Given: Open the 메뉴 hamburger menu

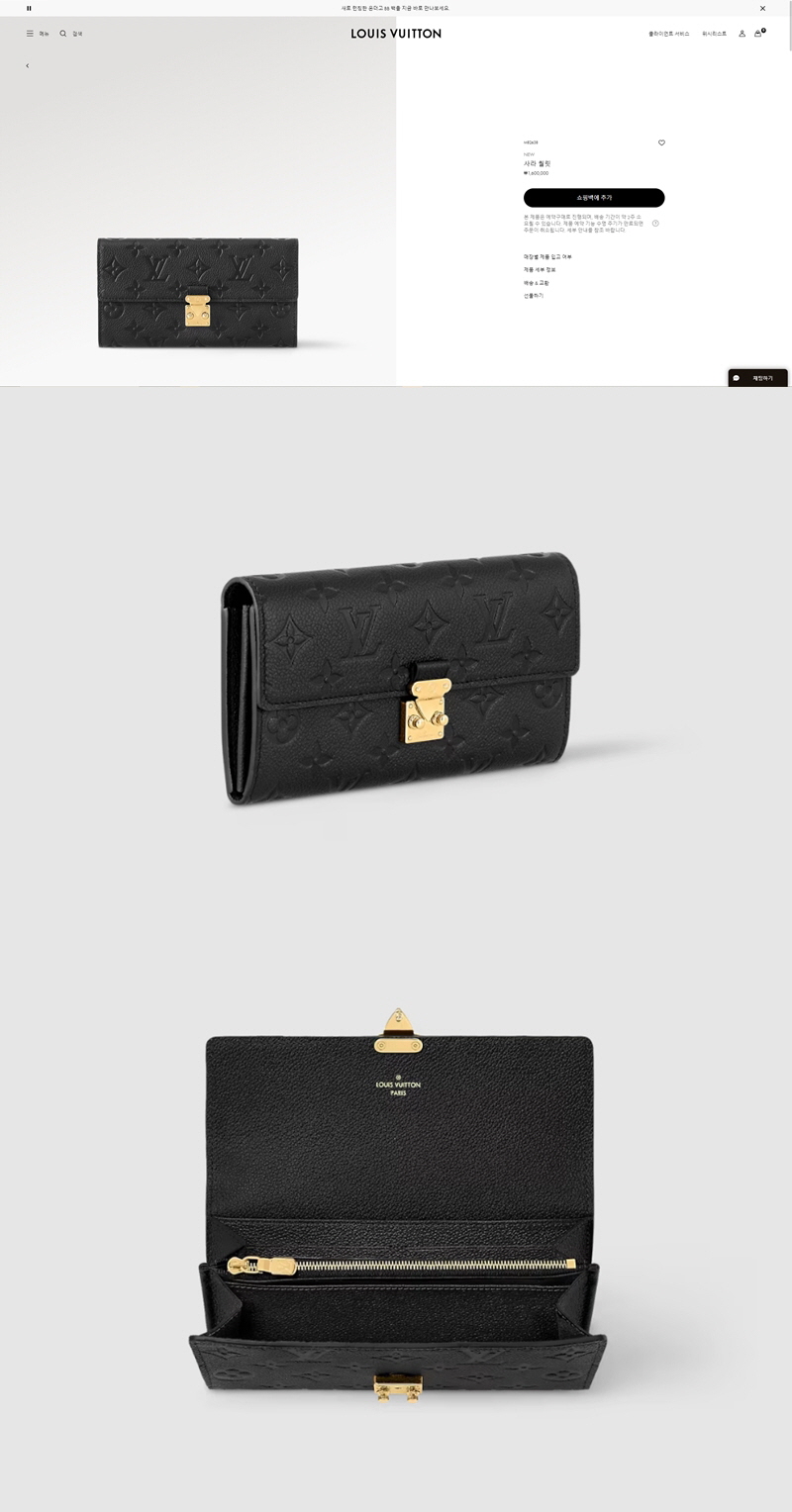Looking at the screenshot, I should [37, 34].
